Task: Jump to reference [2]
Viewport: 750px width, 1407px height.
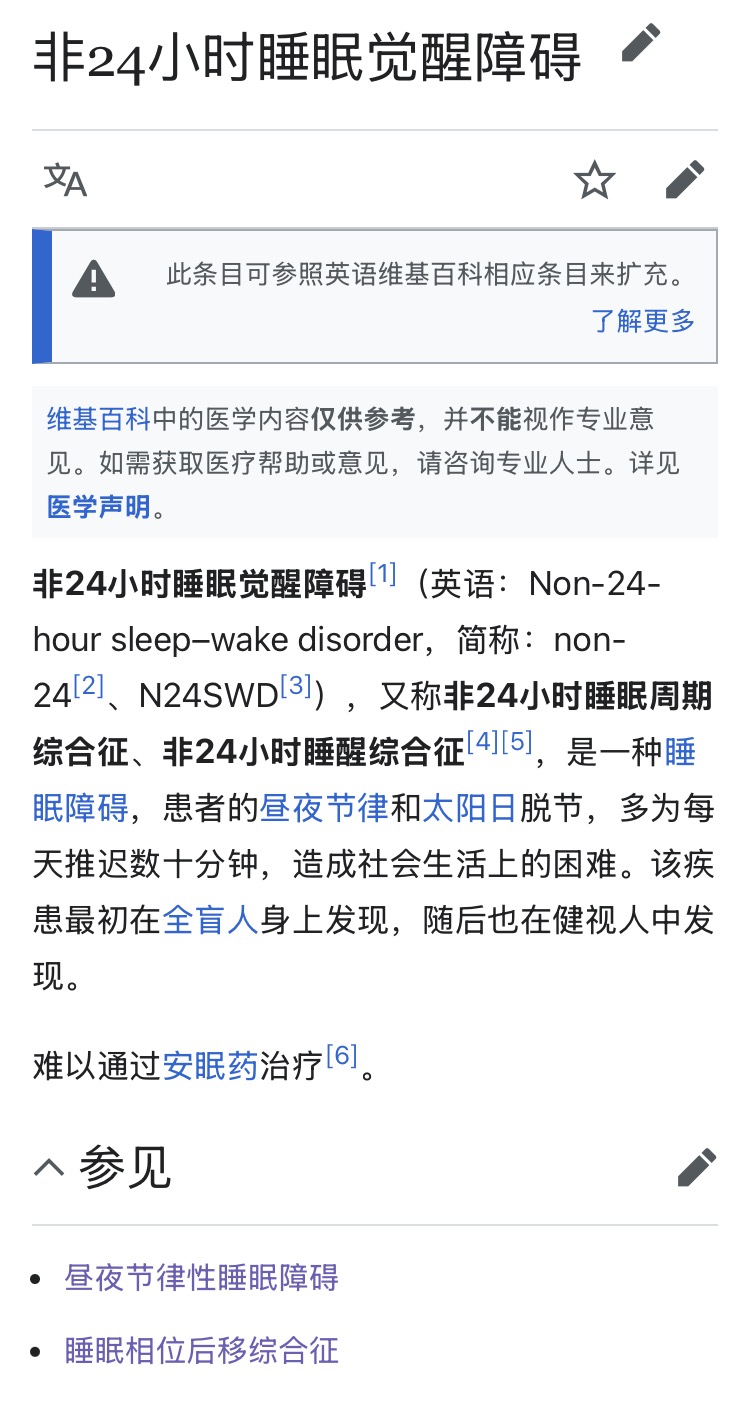Action: 88,686
